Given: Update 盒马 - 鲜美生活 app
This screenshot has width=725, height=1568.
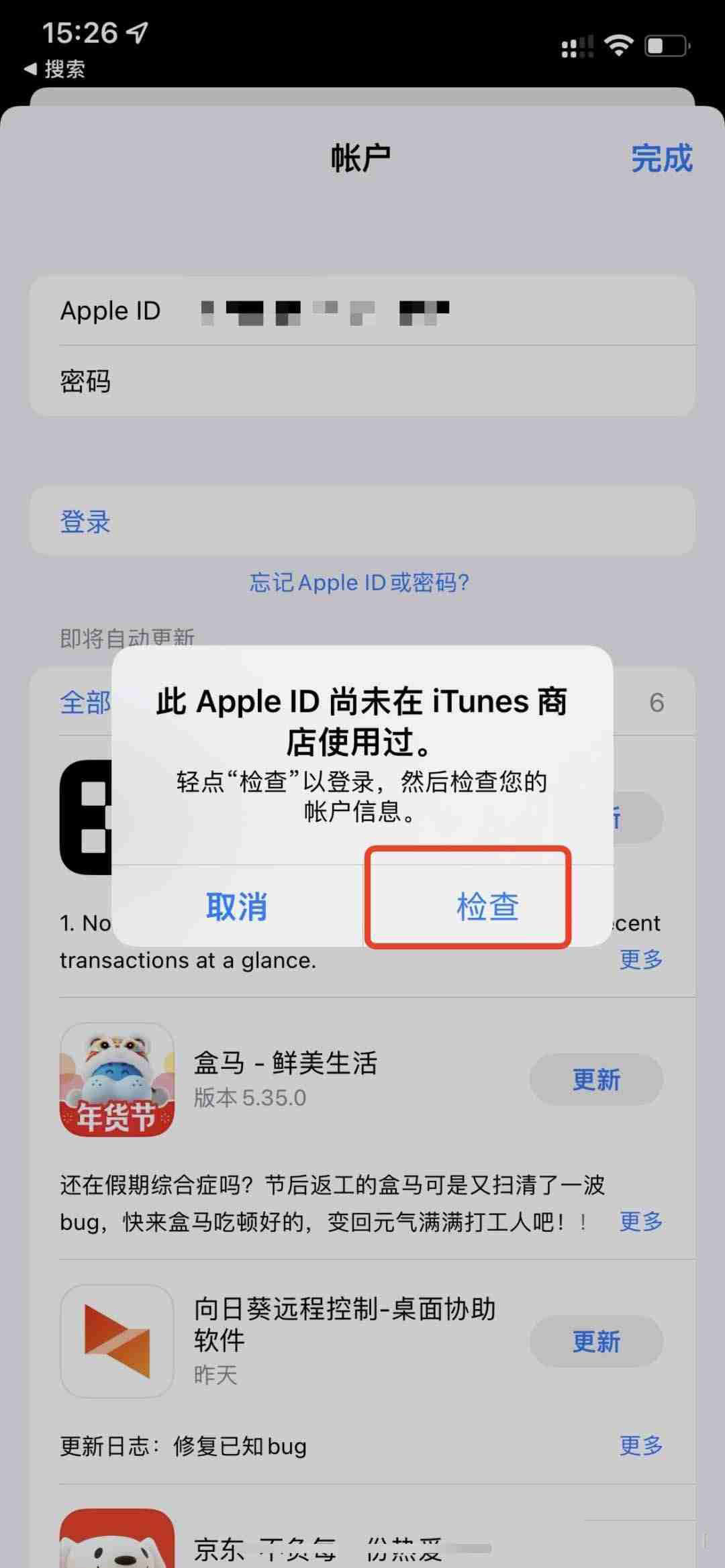Looking at the screenshot, I should pos(596,1080).
